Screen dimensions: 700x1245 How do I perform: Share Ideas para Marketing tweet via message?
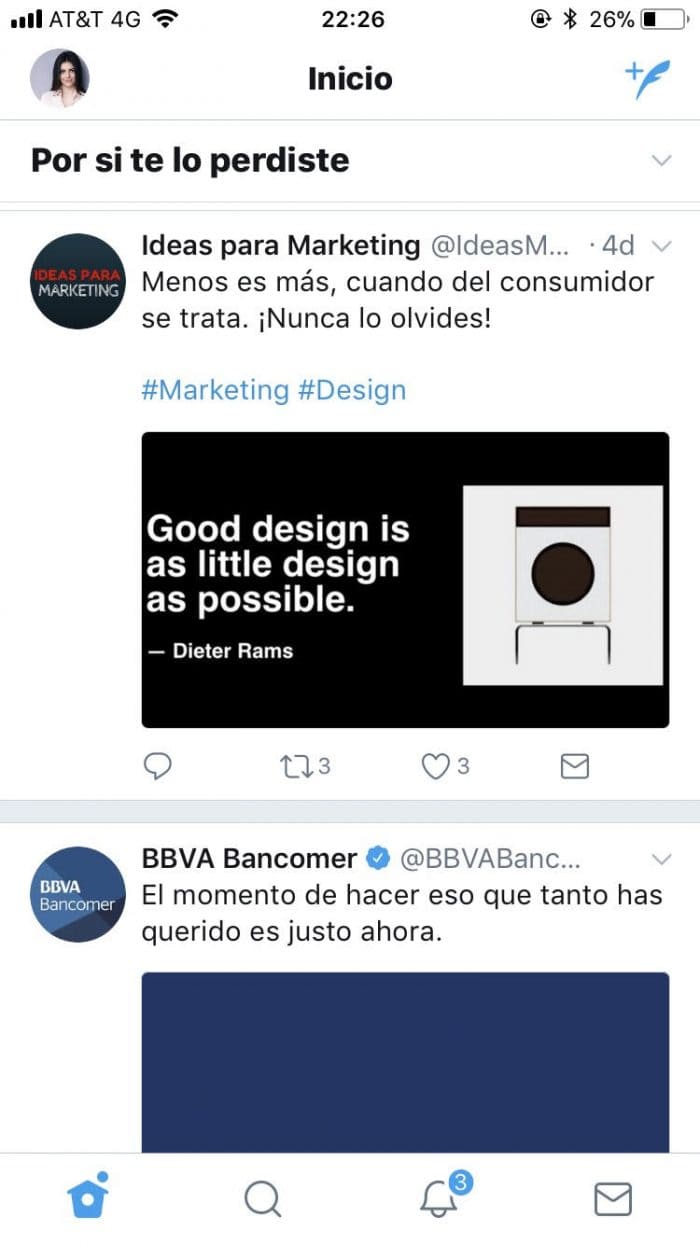pos(574,766)
